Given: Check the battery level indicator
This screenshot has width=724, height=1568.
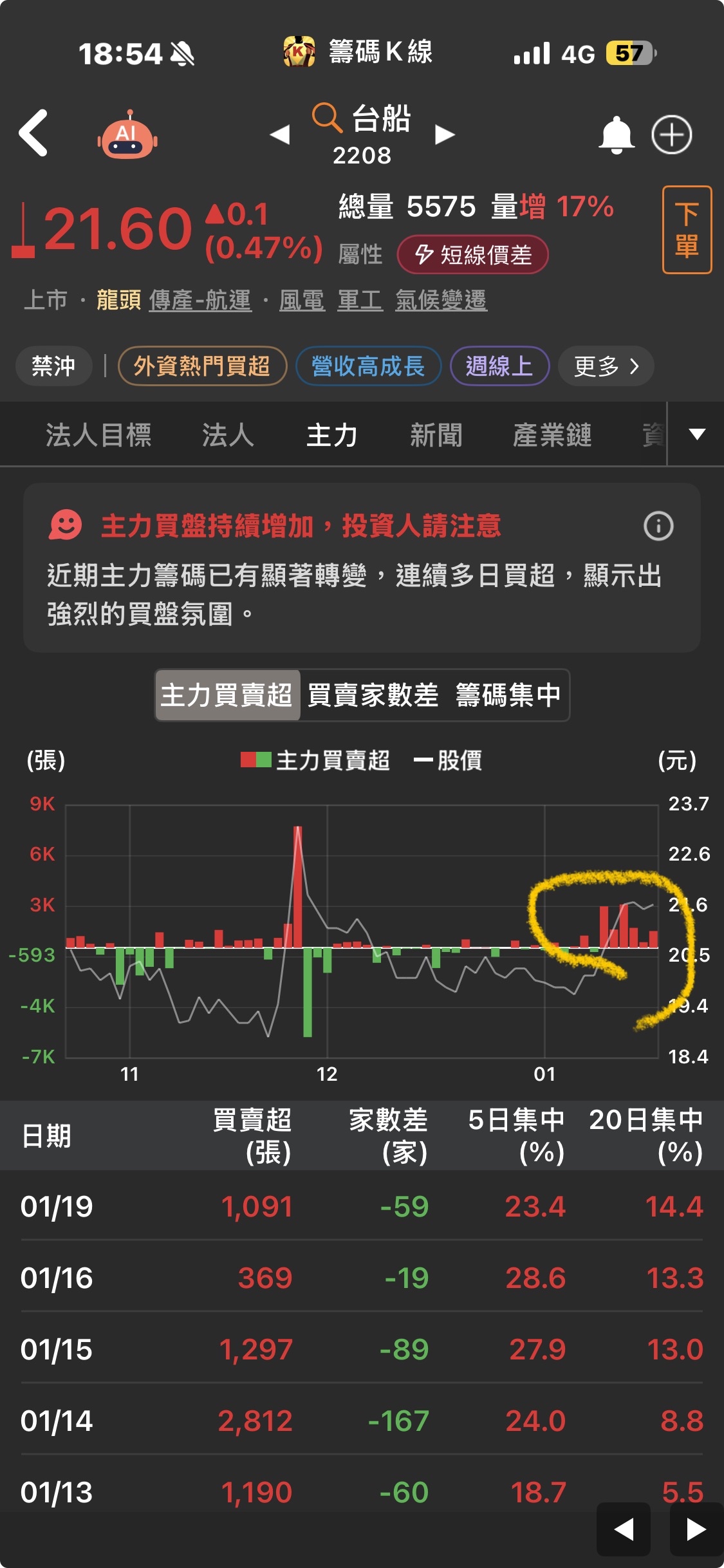Looking at the screenshot, I should pyautogui.click(x=627, y=54).
